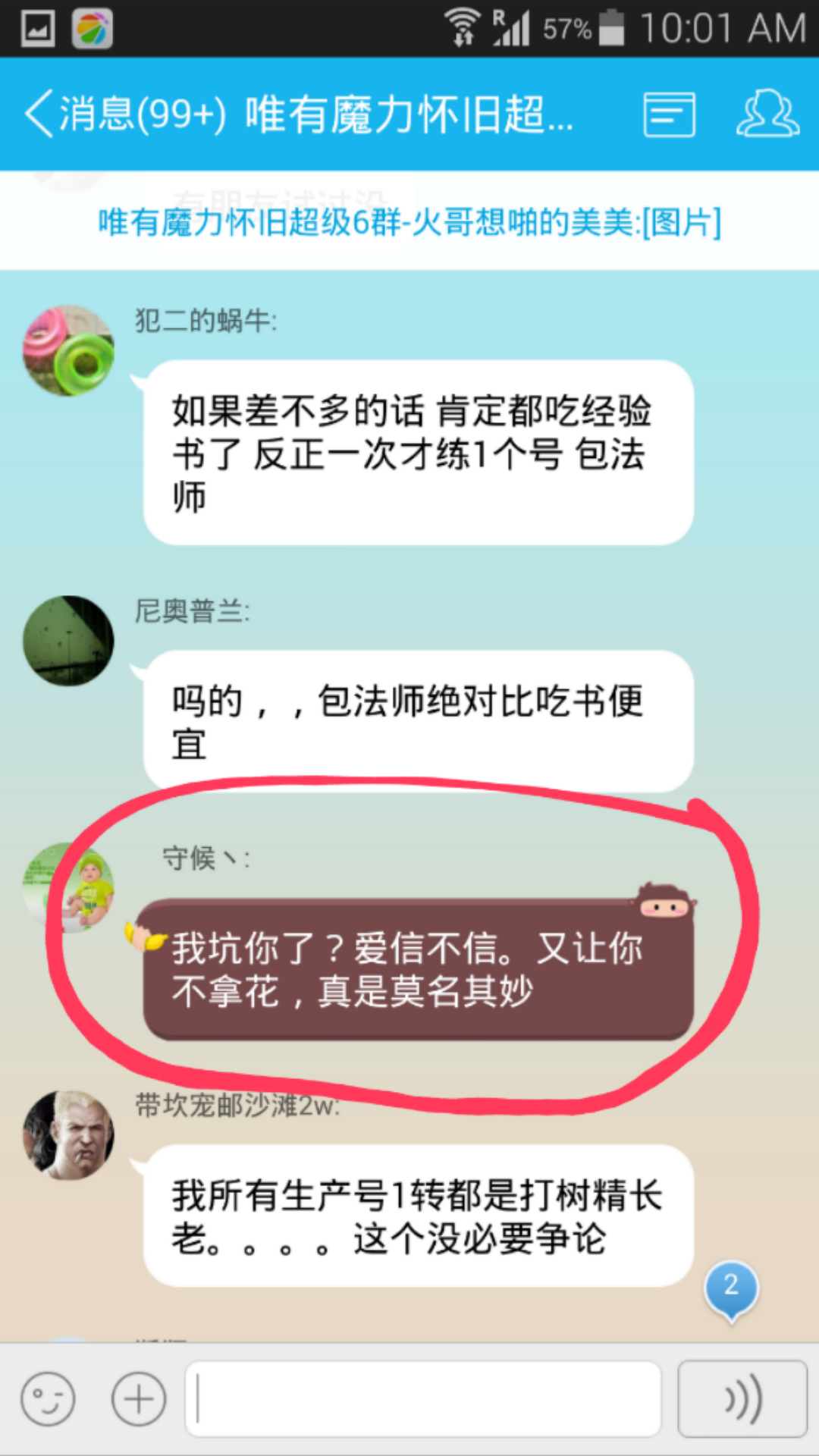Screen dimensions: 819x1456
Task: Tap 犯二的蜗牛's avatar
Action: 68,350
